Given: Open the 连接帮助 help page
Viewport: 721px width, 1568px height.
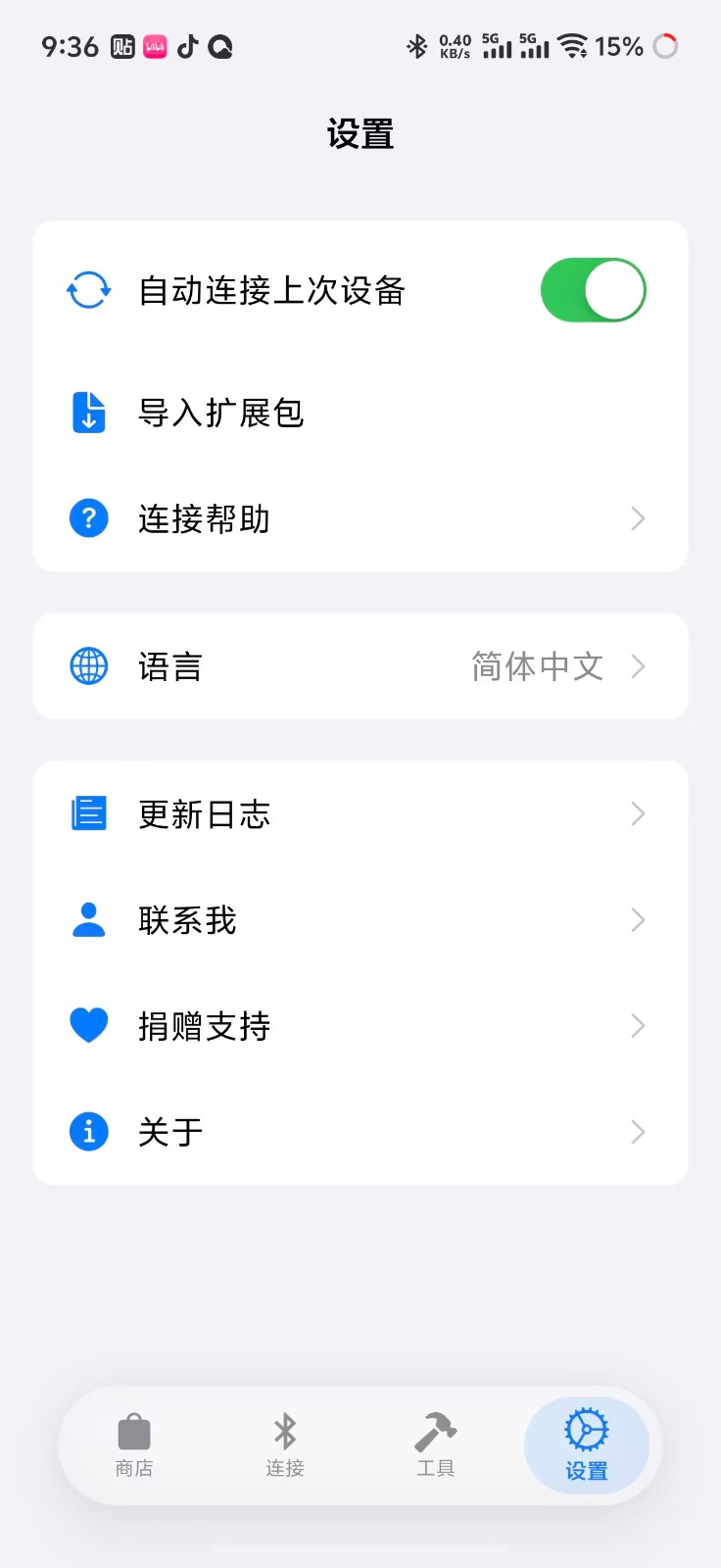Looking at the screenshot, I should 360,518.
